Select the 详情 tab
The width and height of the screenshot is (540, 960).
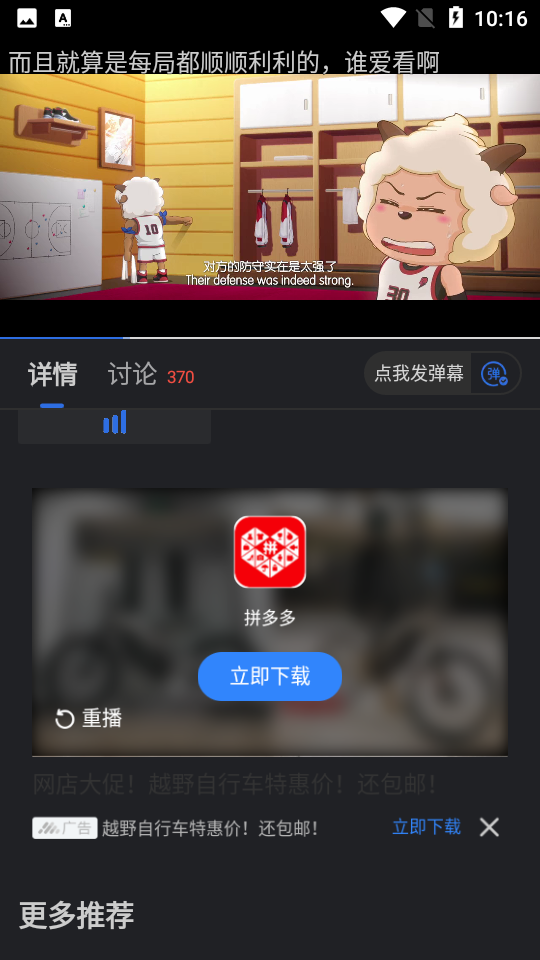click(53, 374)
